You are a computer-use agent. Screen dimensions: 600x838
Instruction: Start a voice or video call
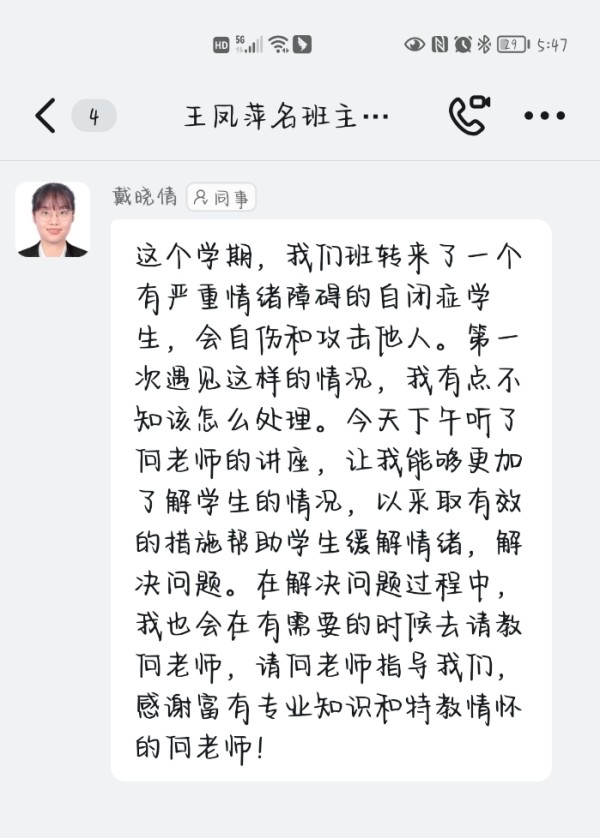pyautogui.click(x=469, y=116)
